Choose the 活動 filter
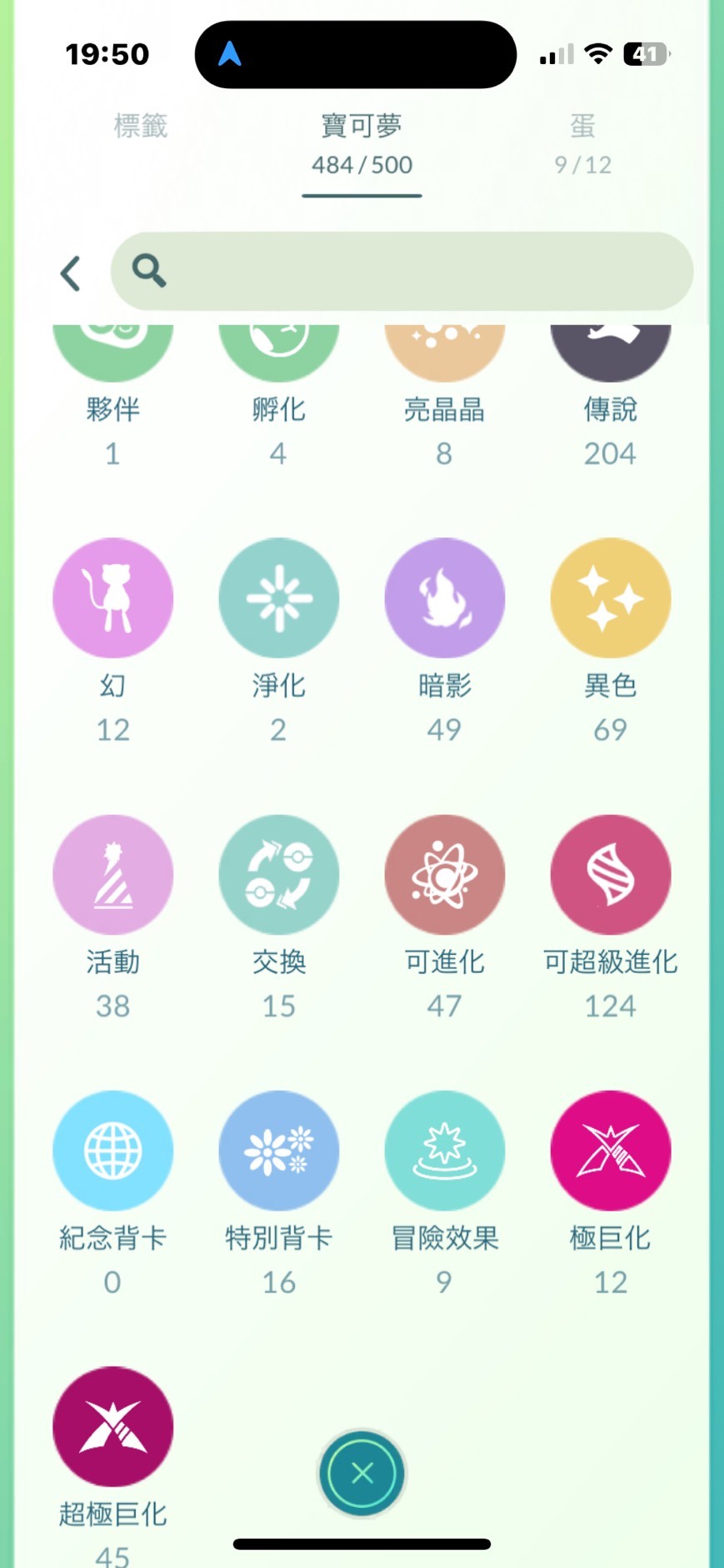 (112, 875)
